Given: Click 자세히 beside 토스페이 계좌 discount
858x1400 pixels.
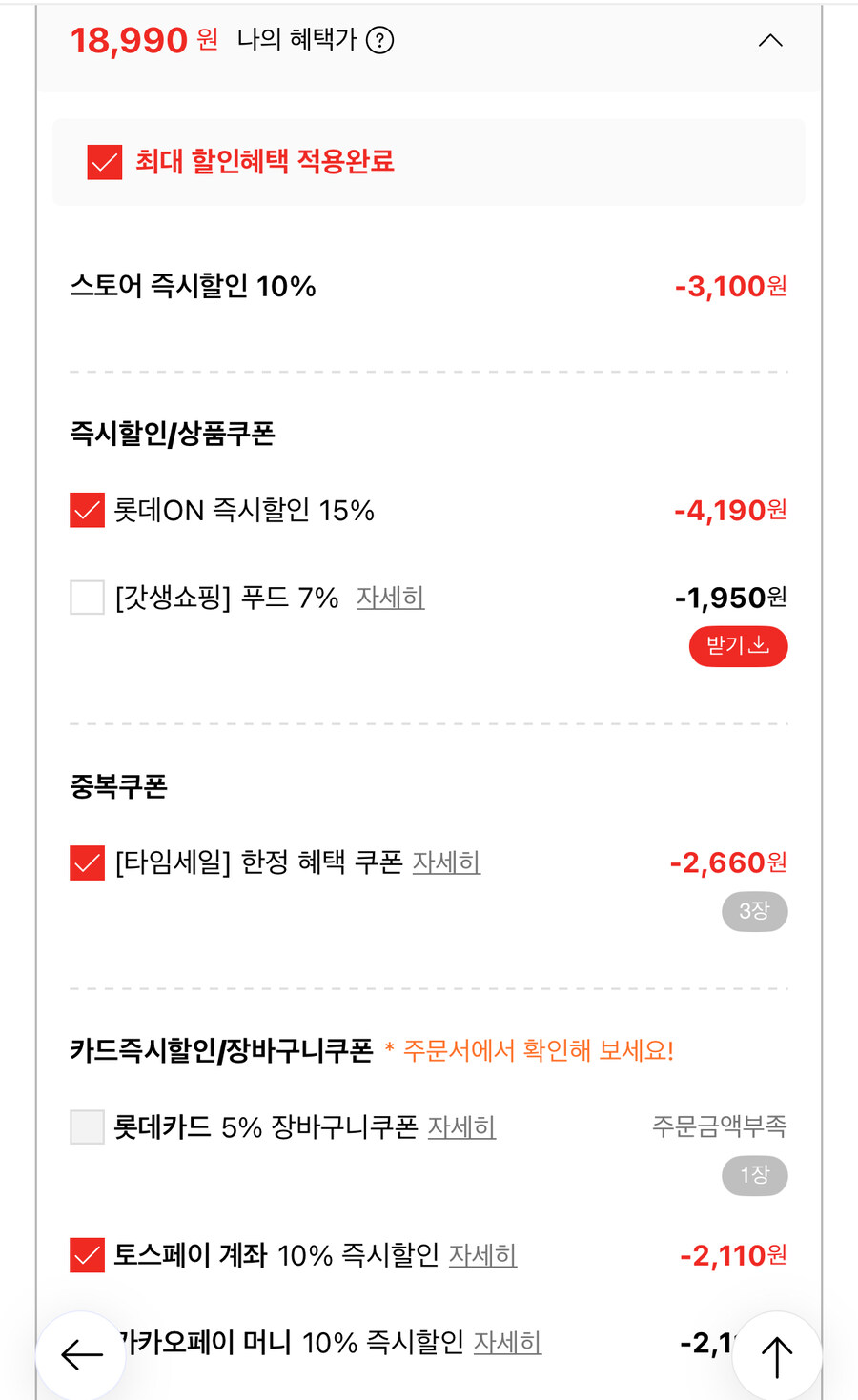Looking at the screenshot, I should pos(482,1256).
